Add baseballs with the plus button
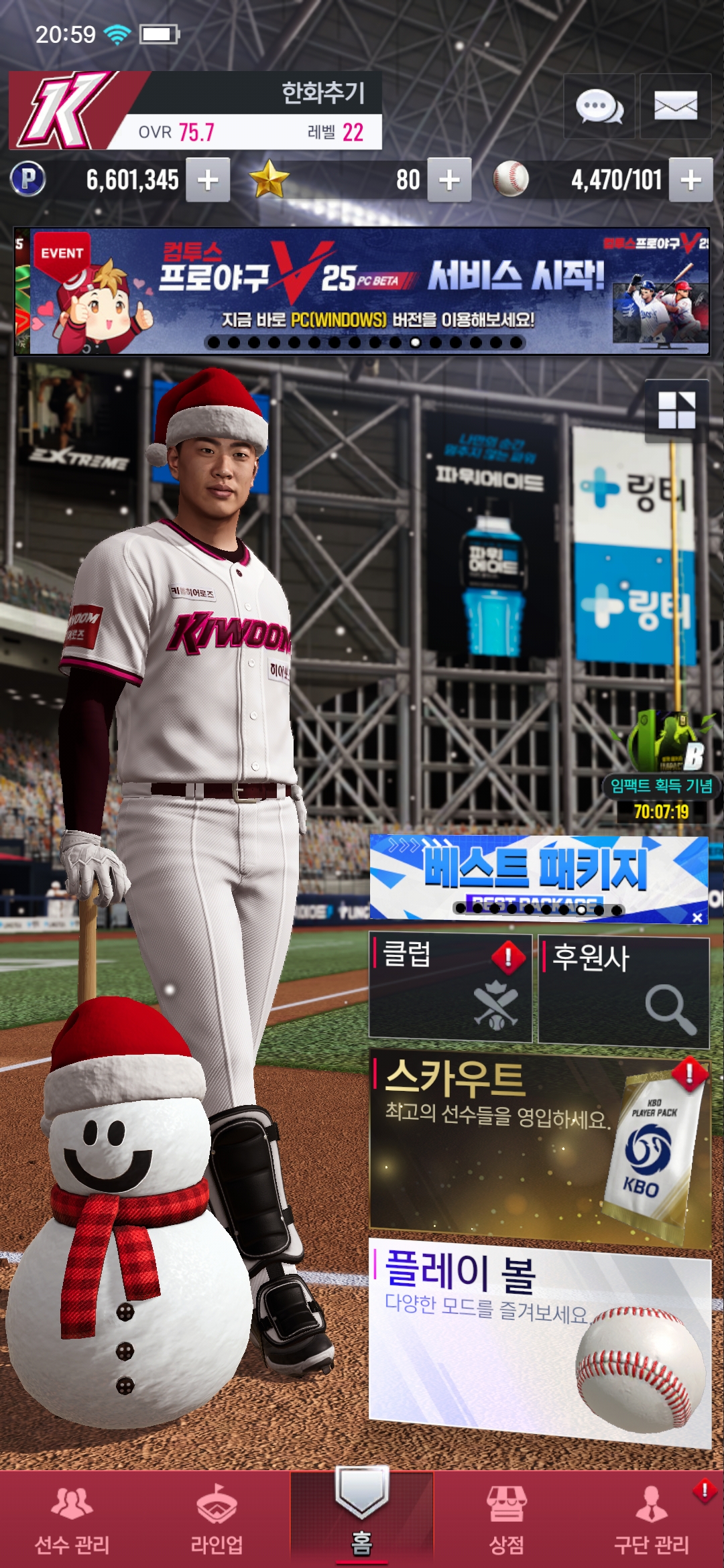Image resolution: width=724 pixels, height=1568 pixels. (x=690, y=180)
